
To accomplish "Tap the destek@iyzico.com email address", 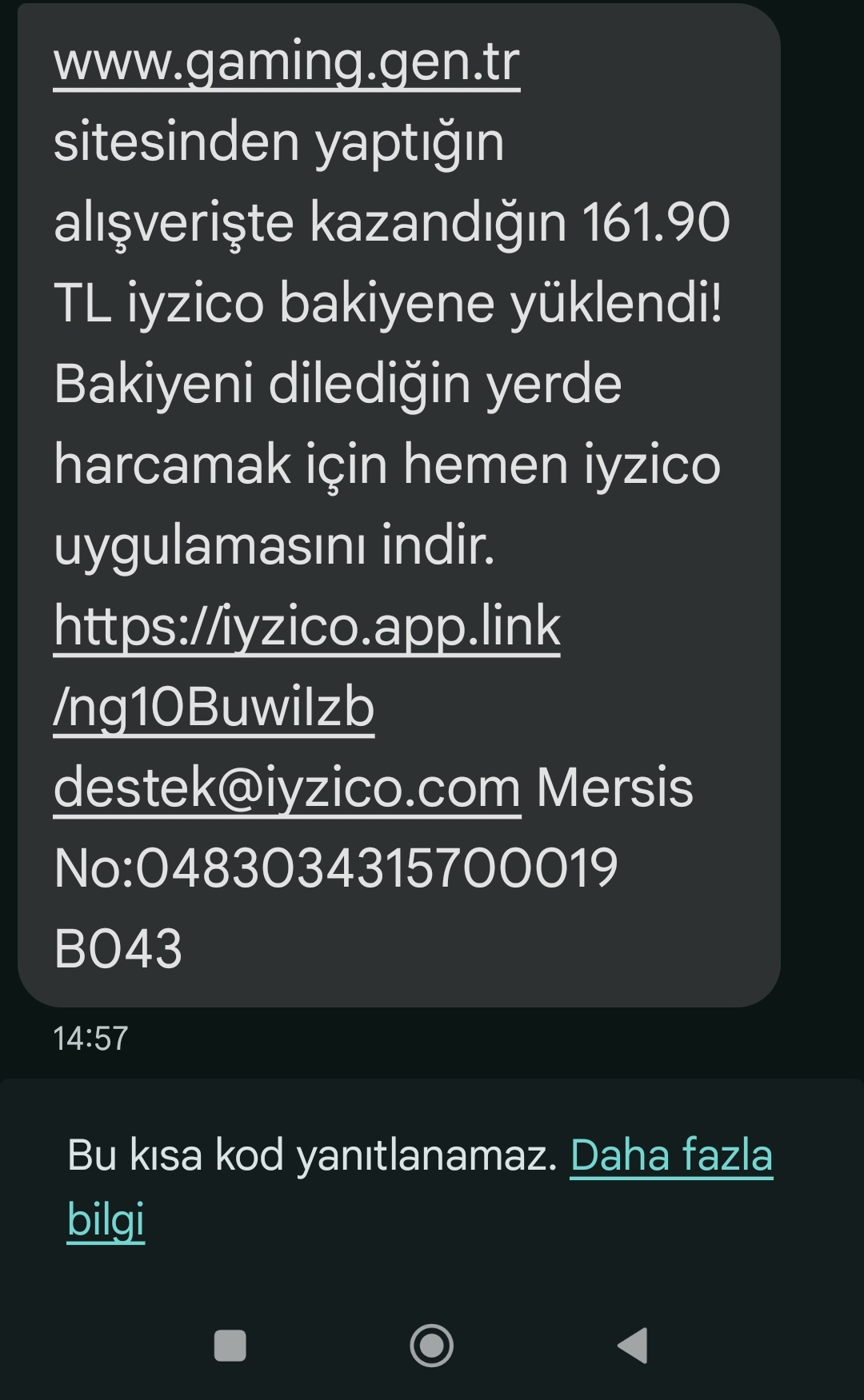I will (x=287, y=788).
